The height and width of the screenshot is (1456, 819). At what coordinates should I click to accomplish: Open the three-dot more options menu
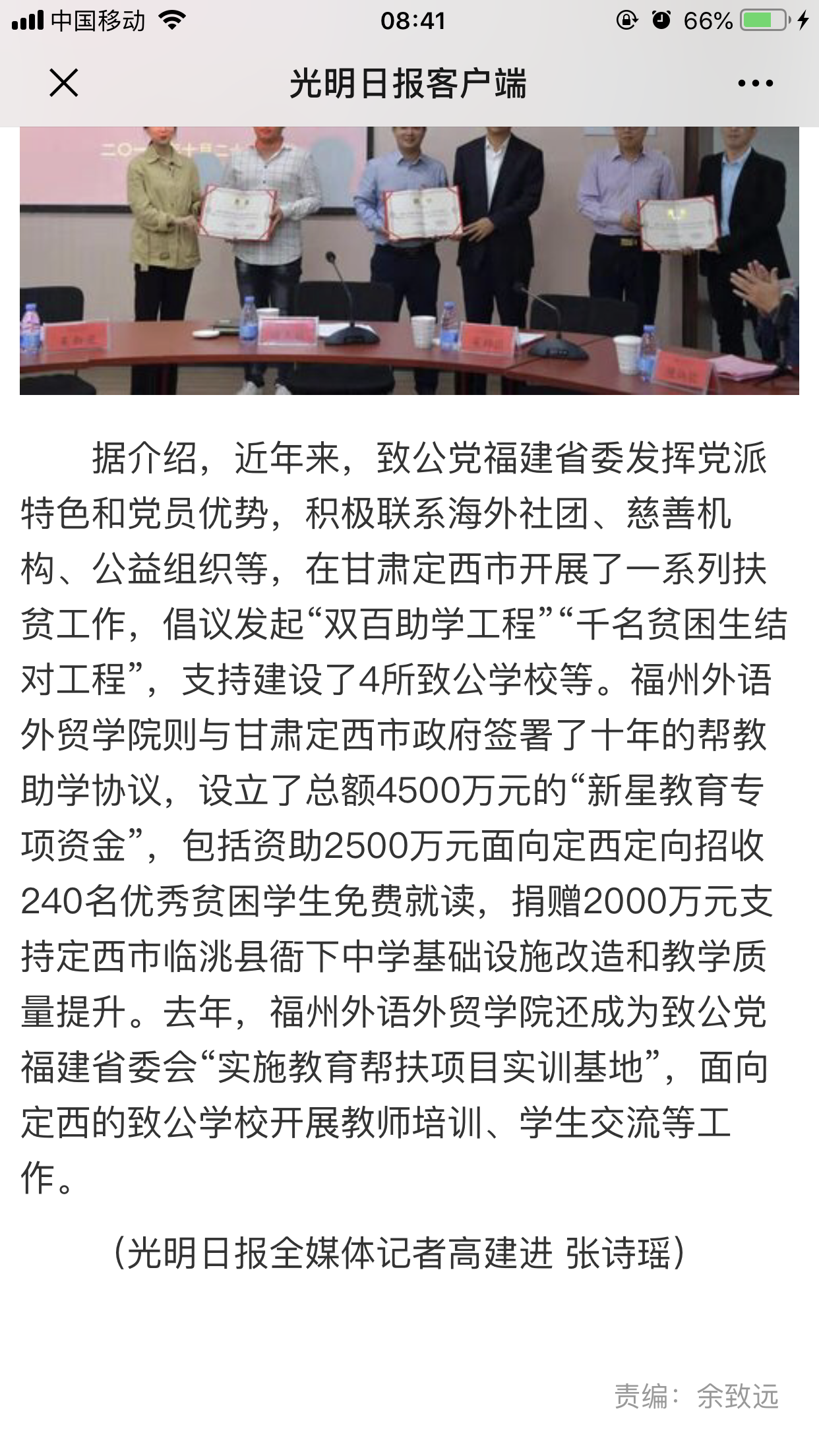pos(755,83)
